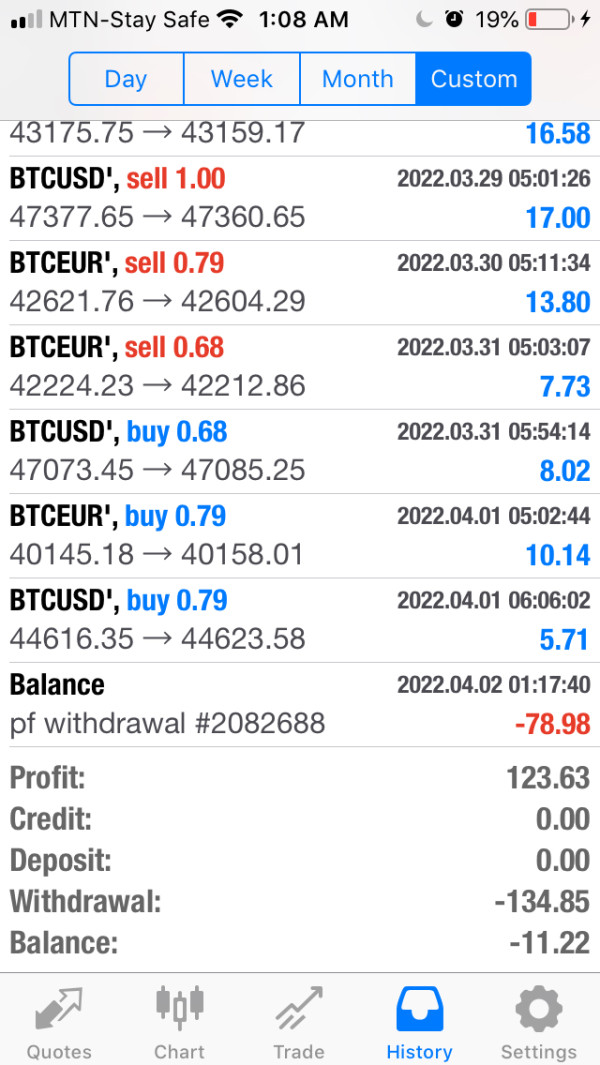600x1065 pixels.
Task: Open the BTCUSD sell 1.00 trade
Action: point(300,198)
